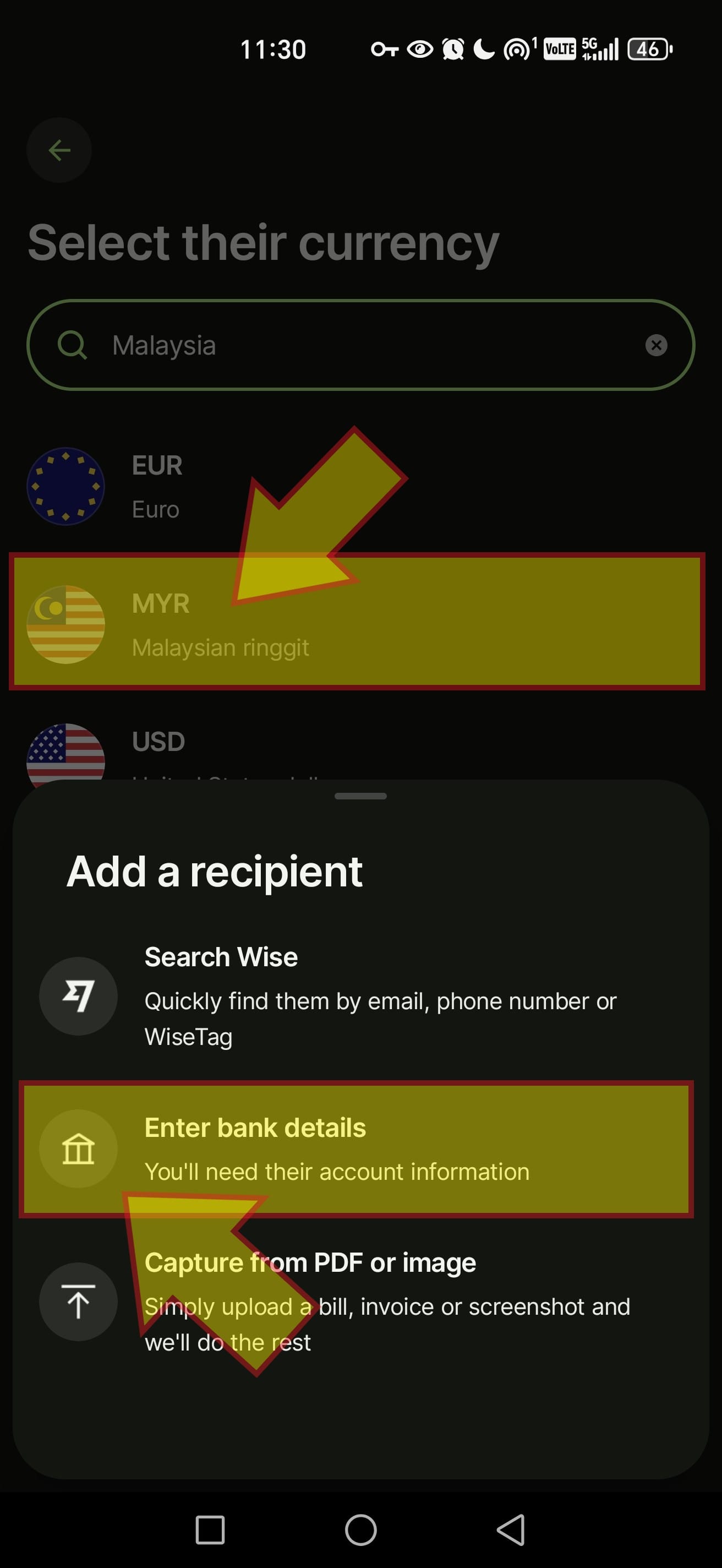Choose Enter bank details
The width and height of the screenshot is (722, 1568).
(x=359, y=1149)
